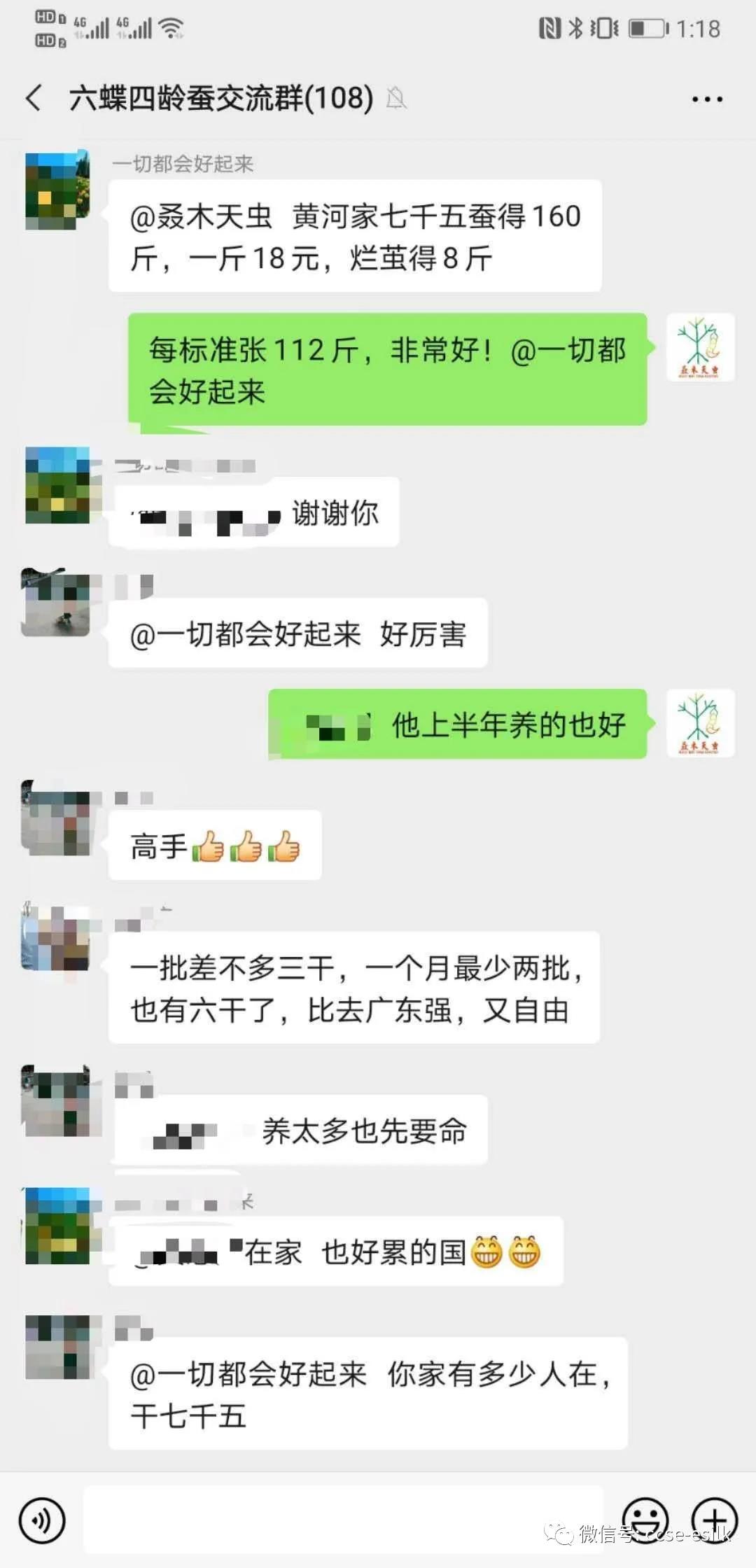Open the avatar beside 高手 message
The width and height of the screenshot is (756, 1568).
pos(57,818)
